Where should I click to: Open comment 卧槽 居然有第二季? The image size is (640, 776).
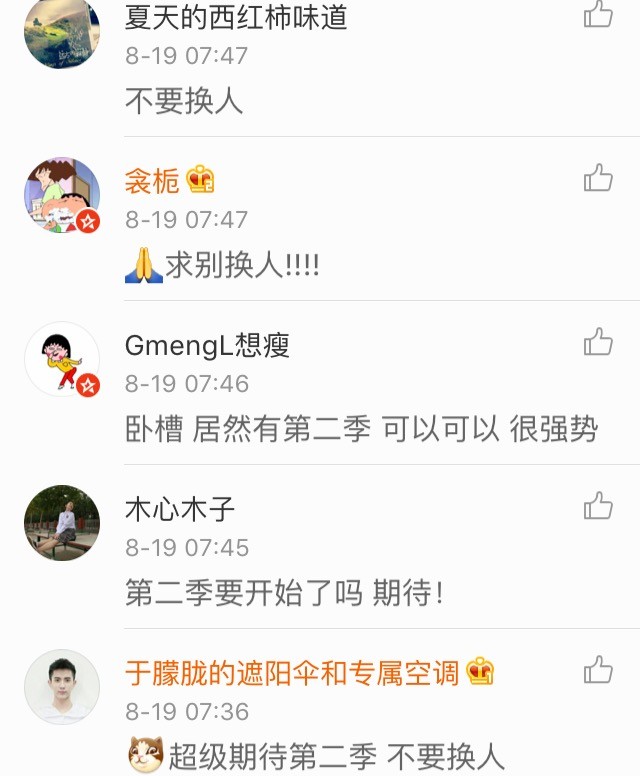(360, 429)
